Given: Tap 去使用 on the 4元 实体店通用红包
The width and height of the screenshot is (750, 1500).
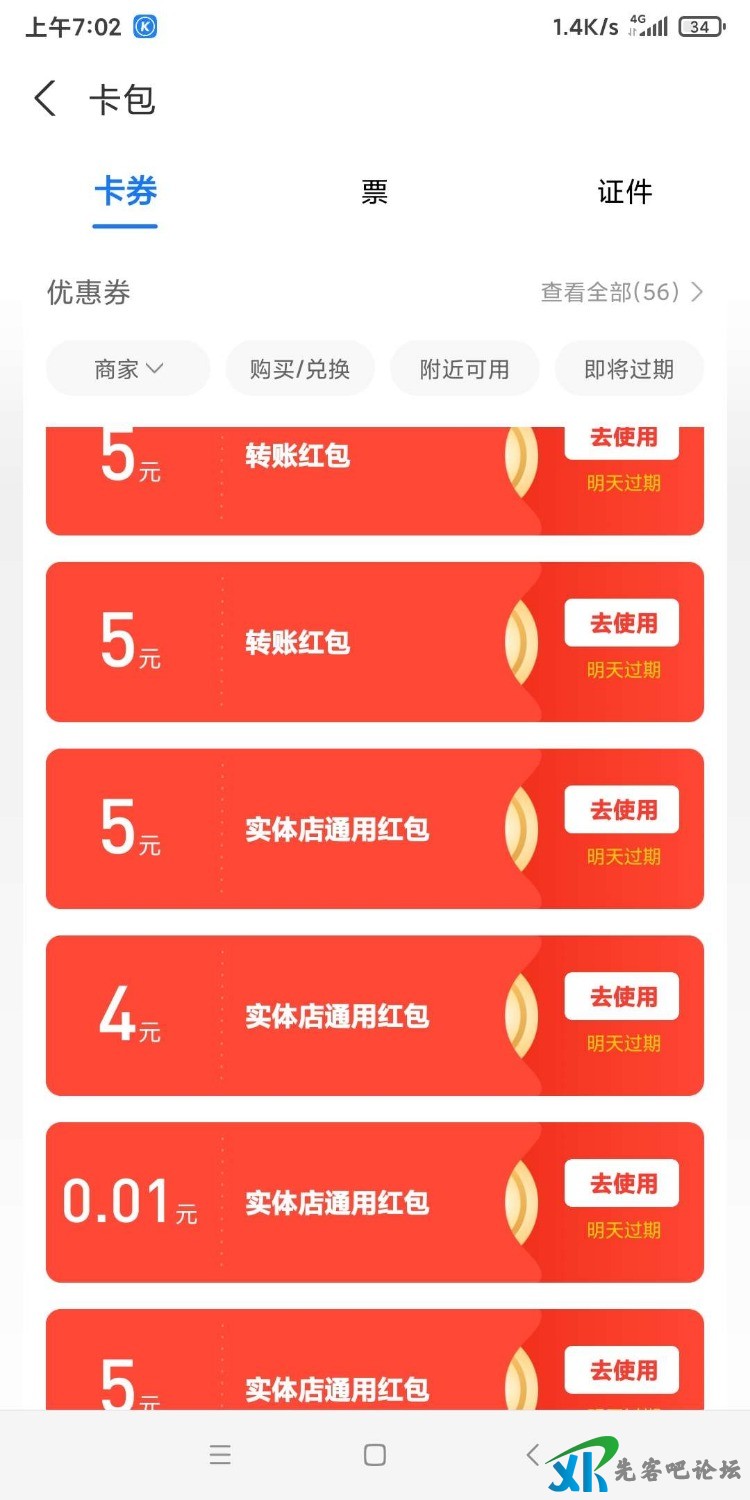Looking at the screenshot, I should point(622,997).
